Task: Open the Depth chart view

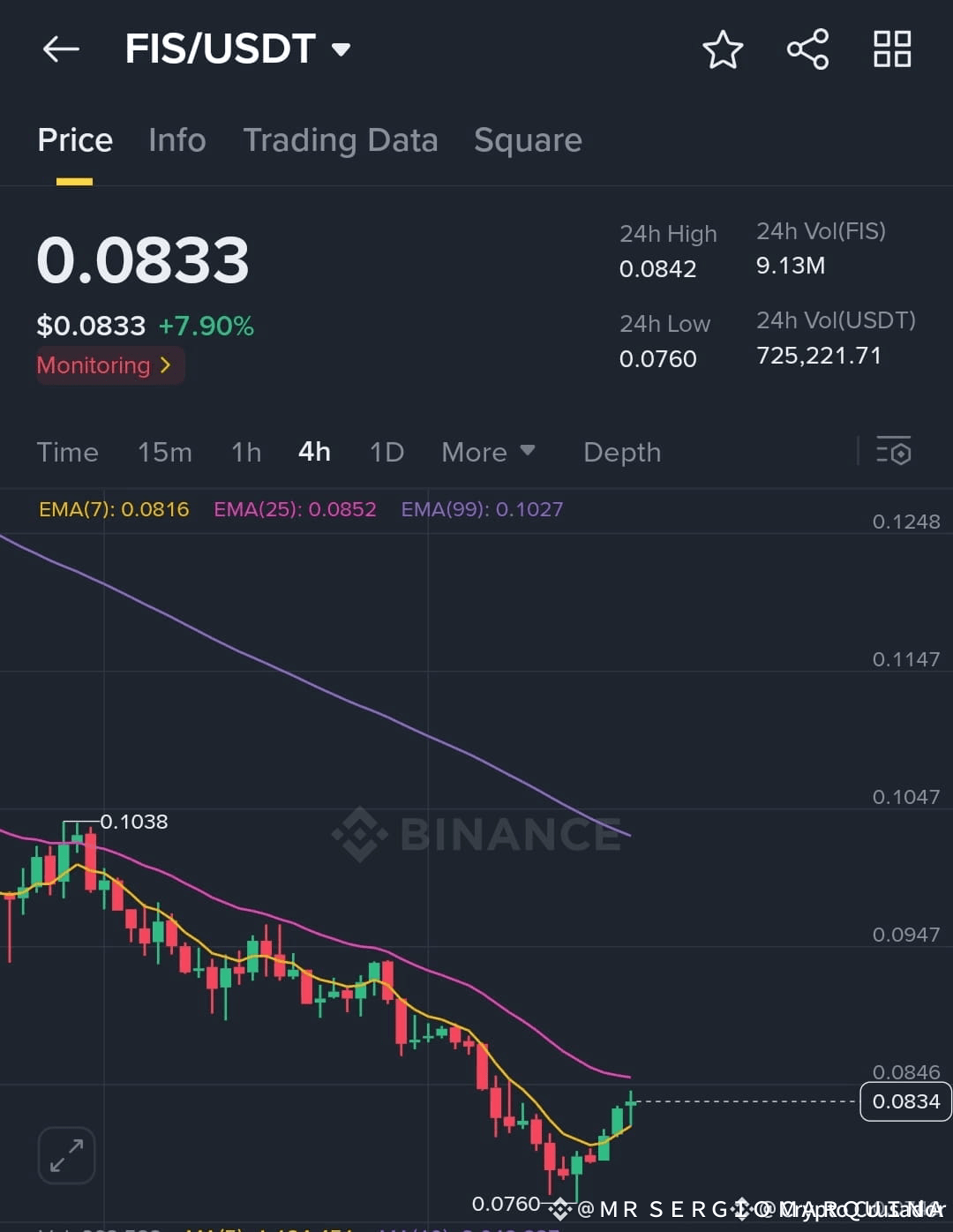Action: 622,452
